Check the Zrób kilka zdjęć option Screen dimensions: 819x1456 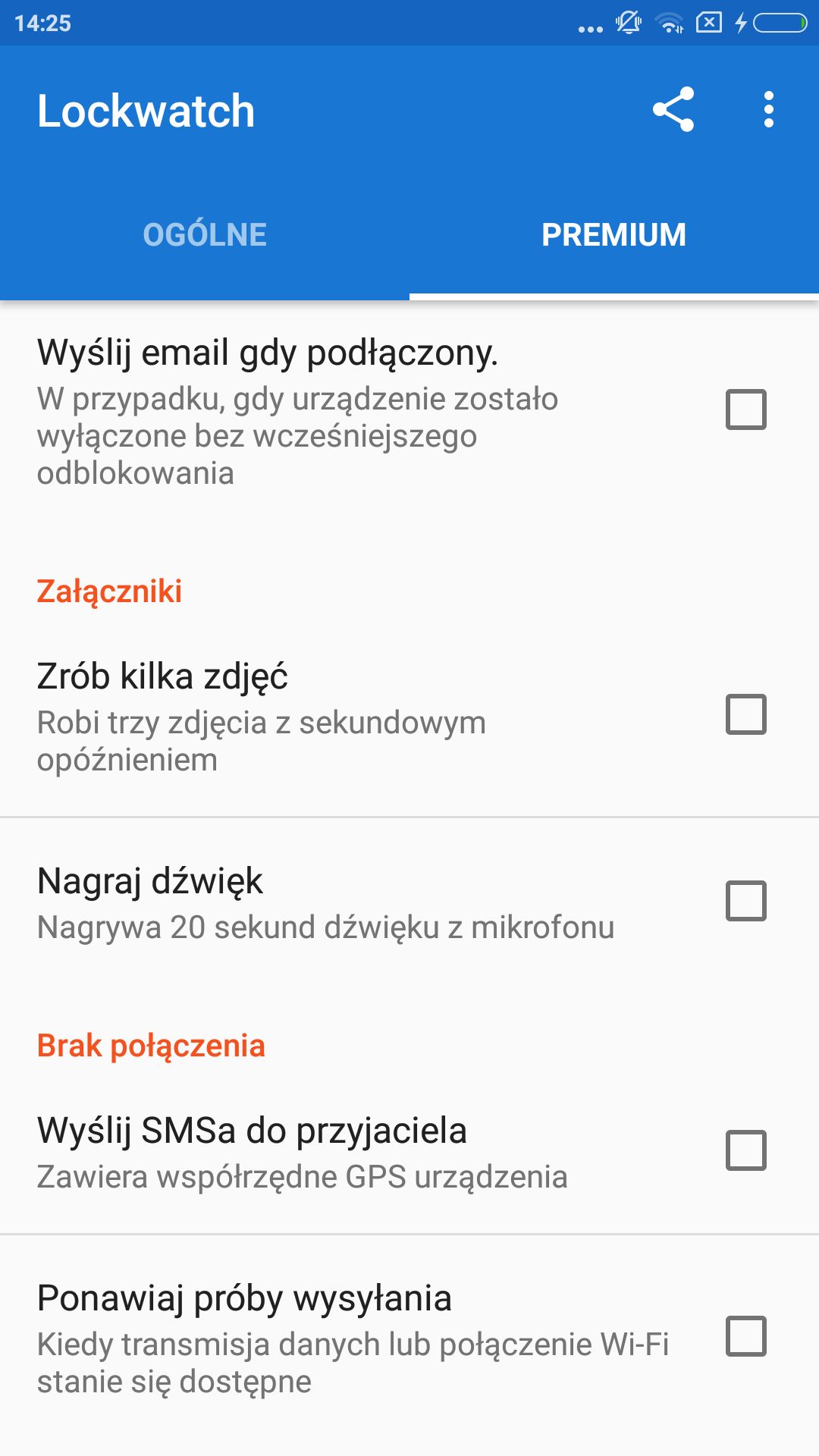click(746, 714)
